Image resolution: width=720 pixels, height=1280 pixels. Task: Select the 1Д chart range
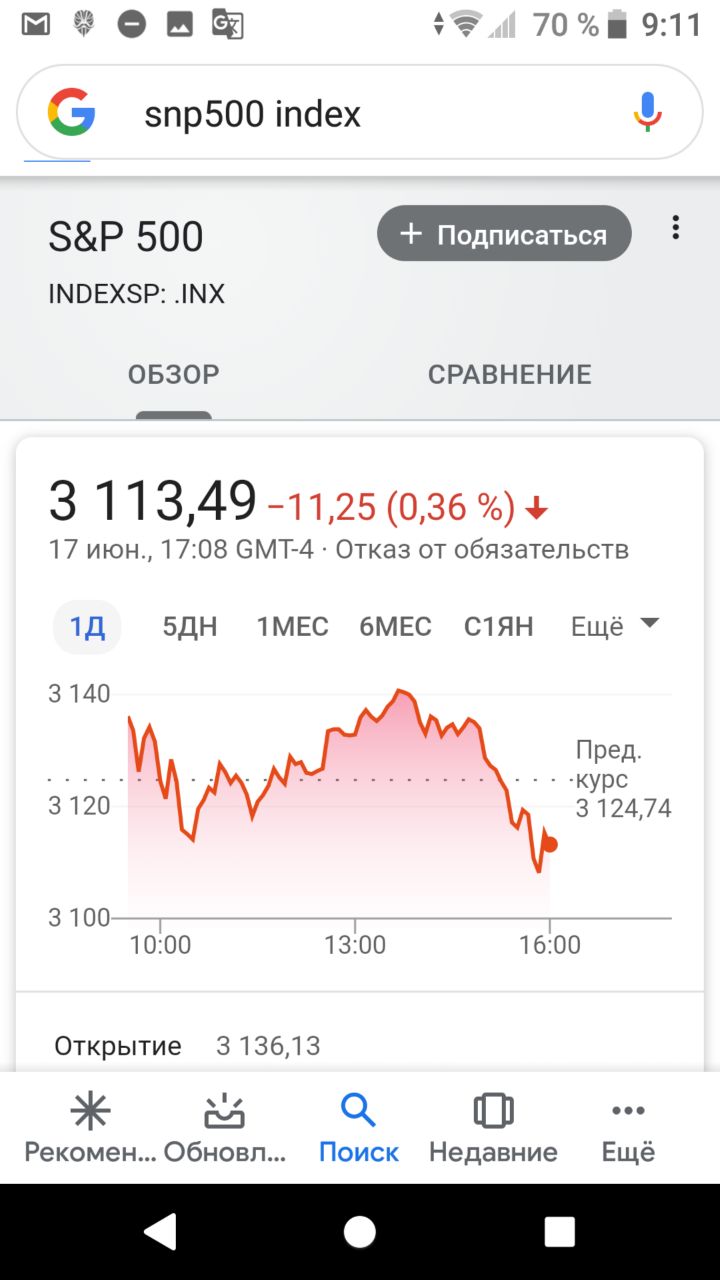[x=87, y=628]
